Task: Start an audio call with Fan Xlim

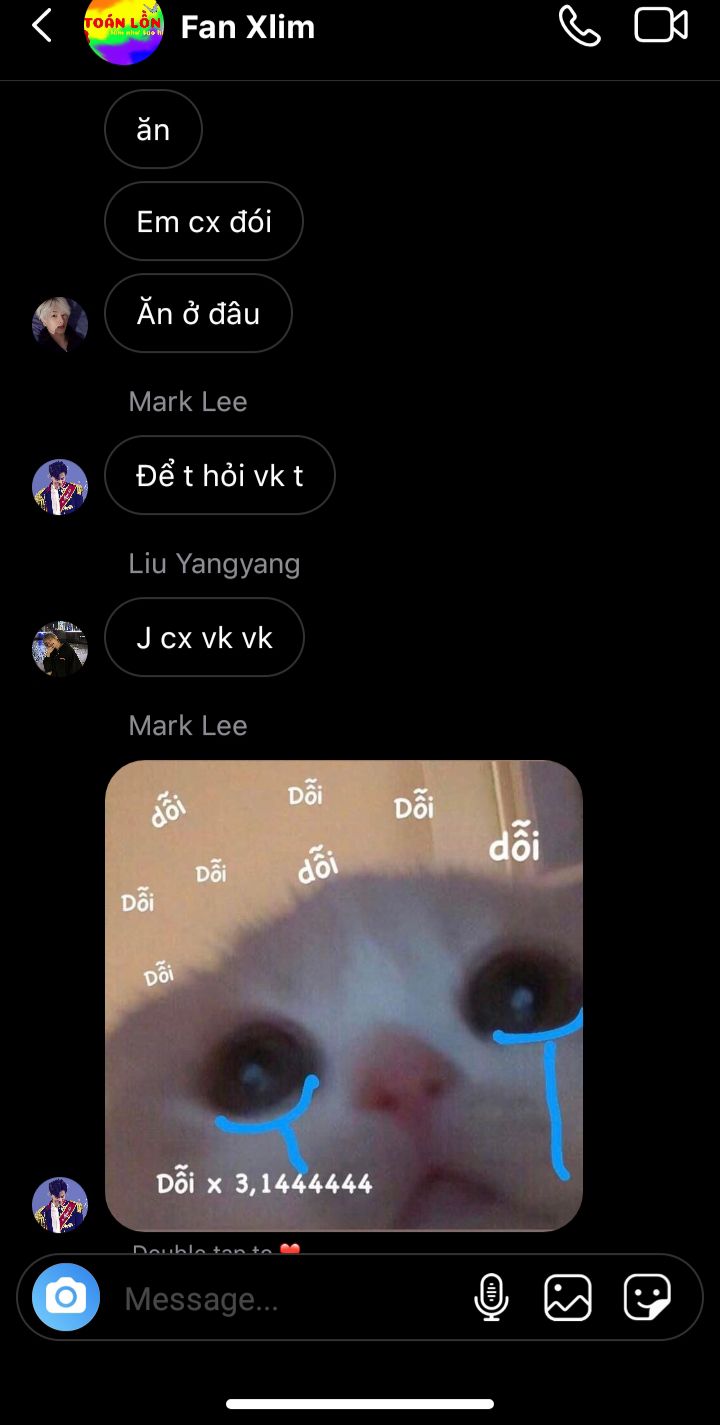Action: (x=580, y=27)
